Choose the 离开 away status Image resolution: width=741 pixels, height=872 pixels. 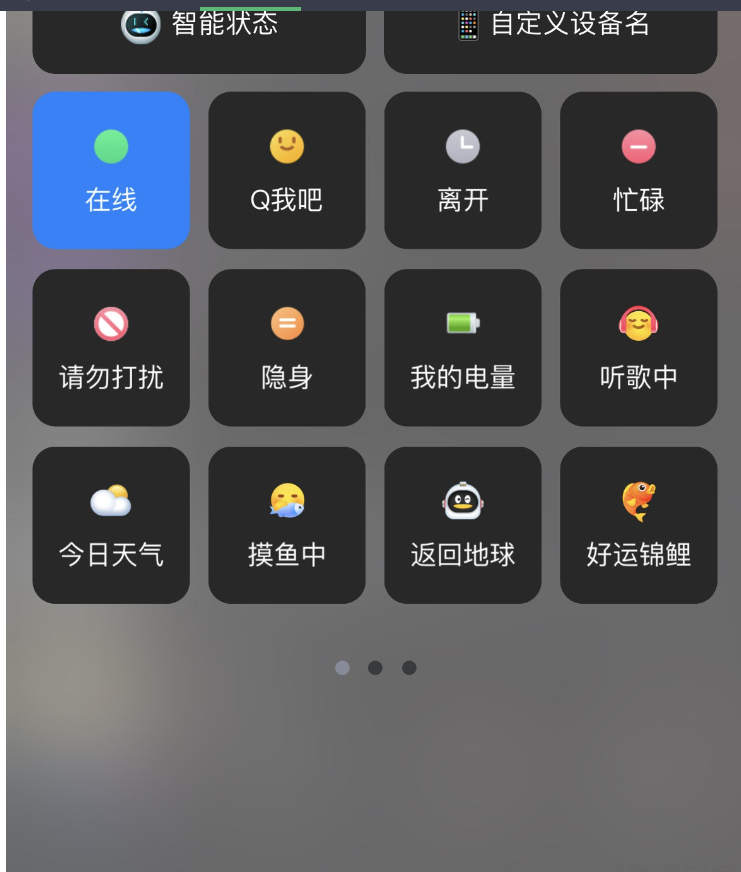tap(463, 171)
